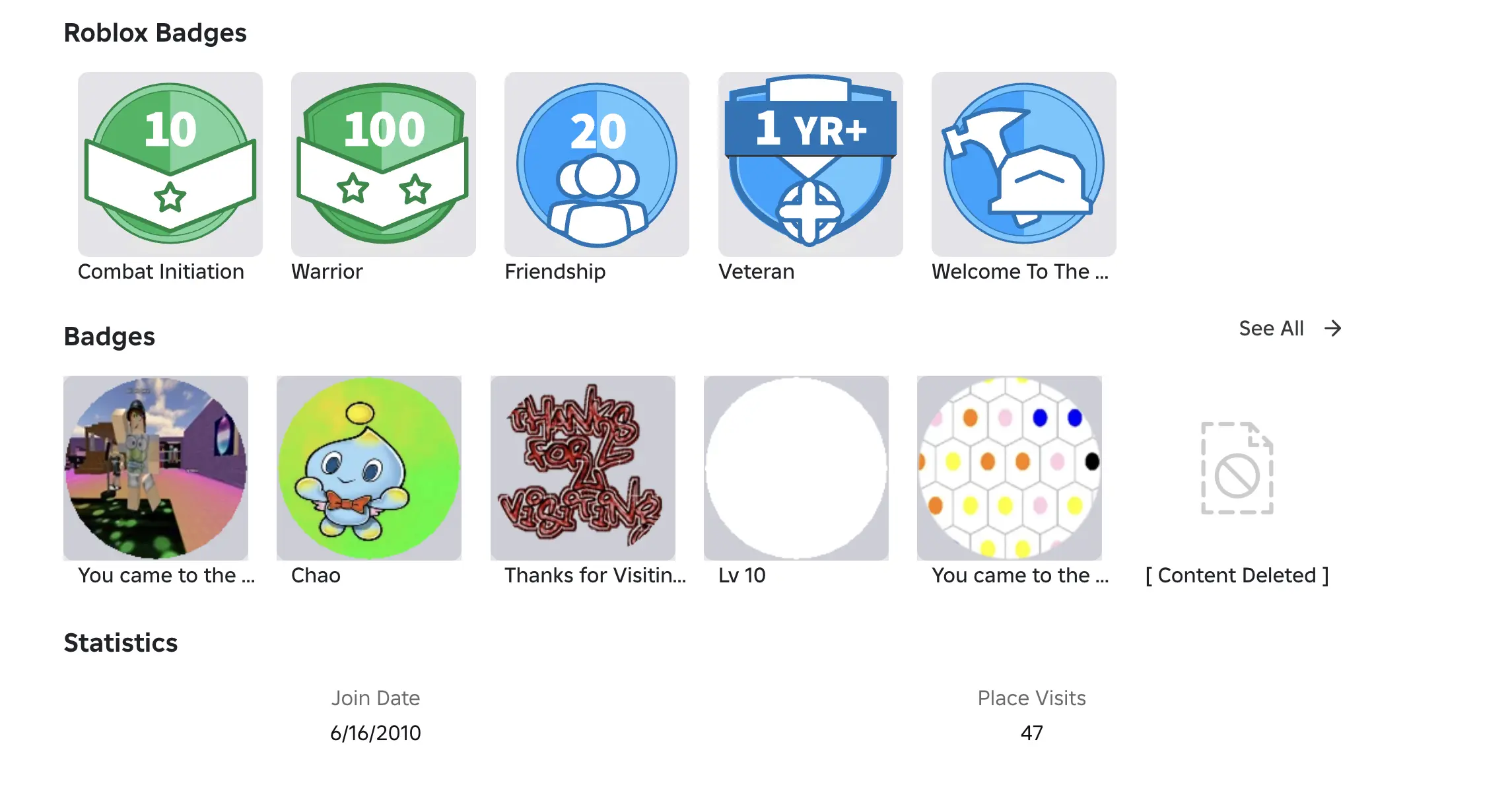View the Warrior badge
This screenshot has height=795, width=1512.
pyautogui.click(x=383, y=164)
